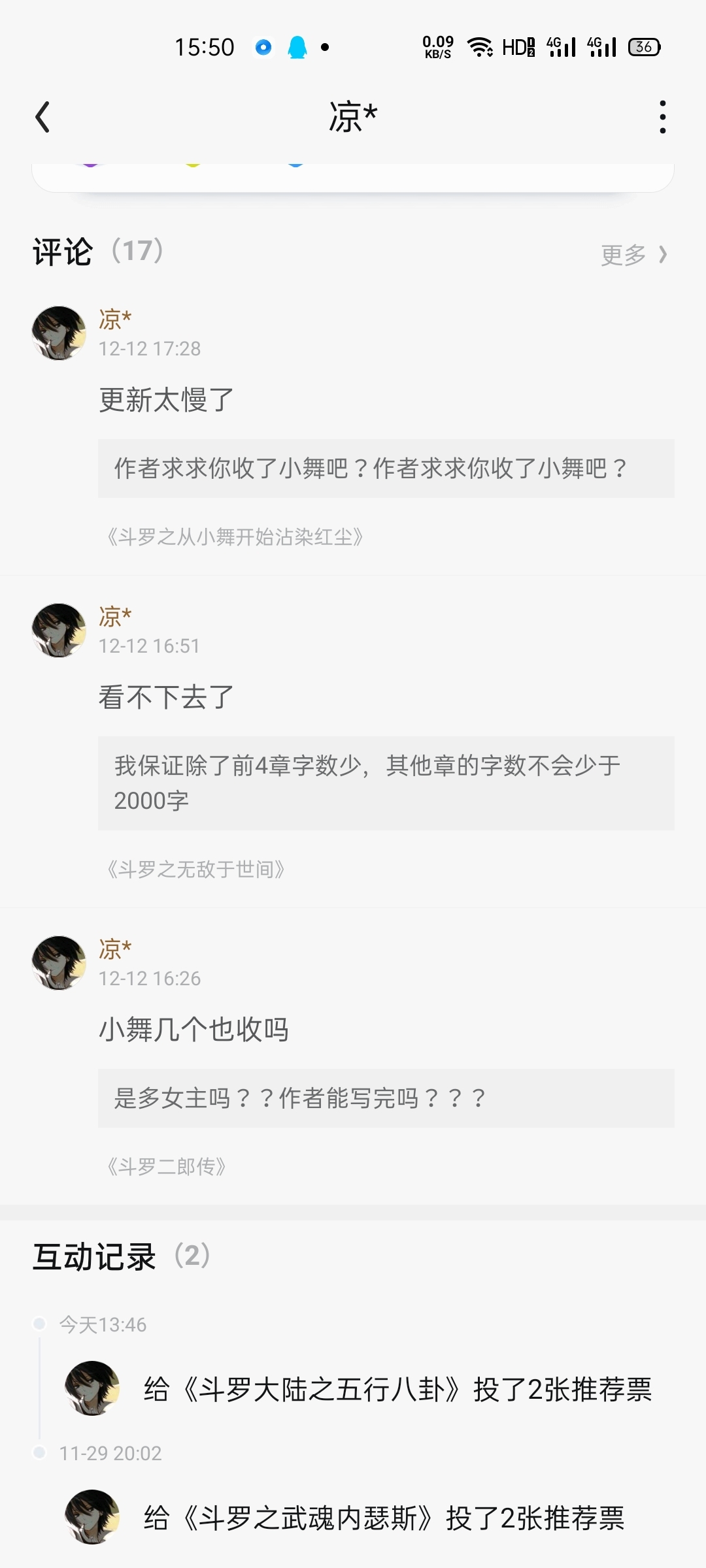Open the comment 小舞几个也收吗
Viewport: 706px width, 1568px height.
193,1030
